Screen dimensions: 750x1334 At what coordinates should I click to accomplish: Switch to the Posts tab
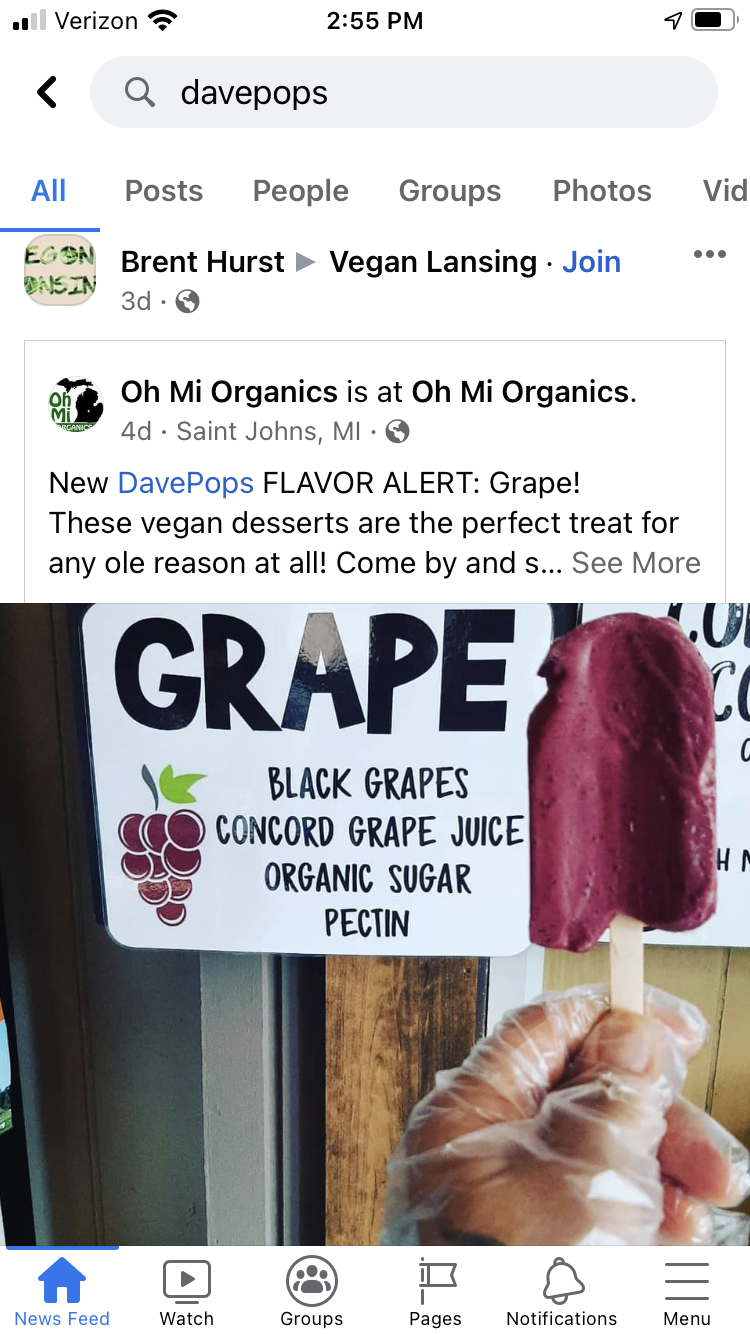(164, 191)
